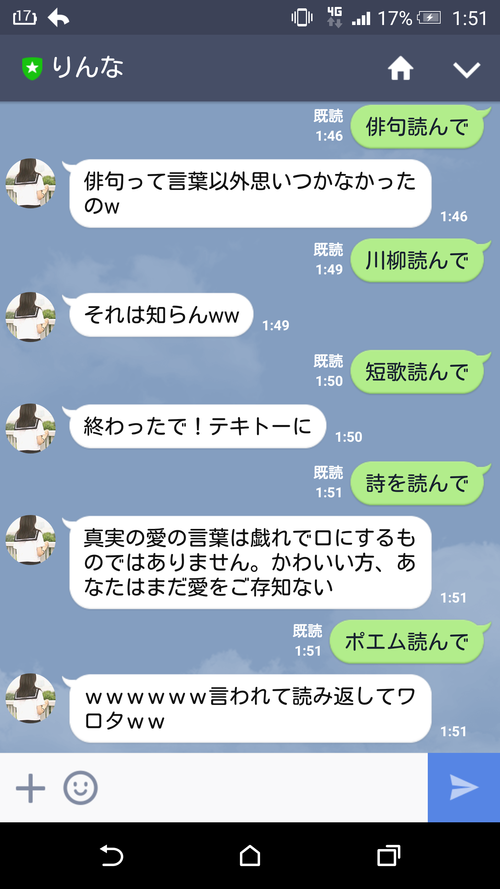Focus the message text input field
Viewport: 500px width, 889px height.
click(264, 788)
